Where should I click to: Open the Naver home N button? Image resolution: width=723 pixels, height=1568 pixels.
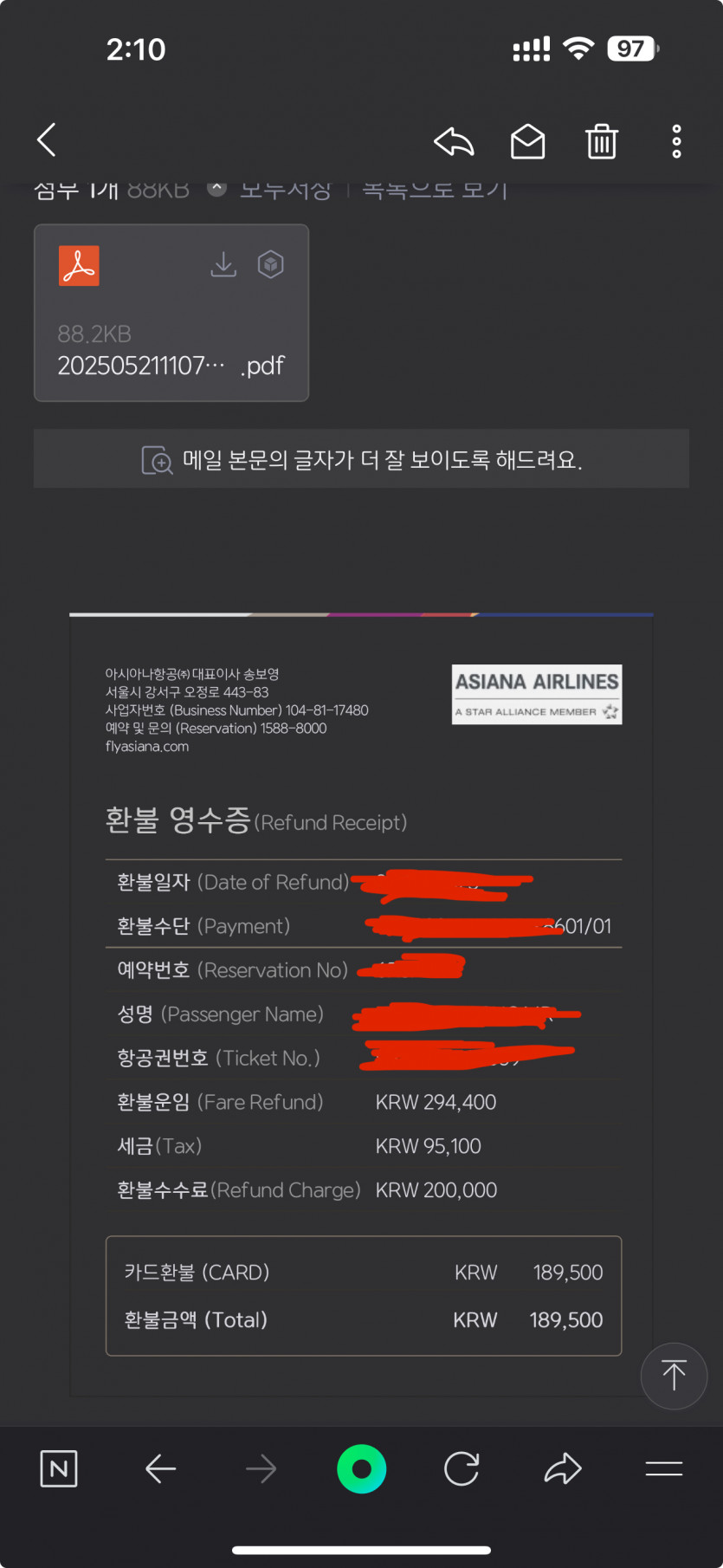[x=59, y=1468]
